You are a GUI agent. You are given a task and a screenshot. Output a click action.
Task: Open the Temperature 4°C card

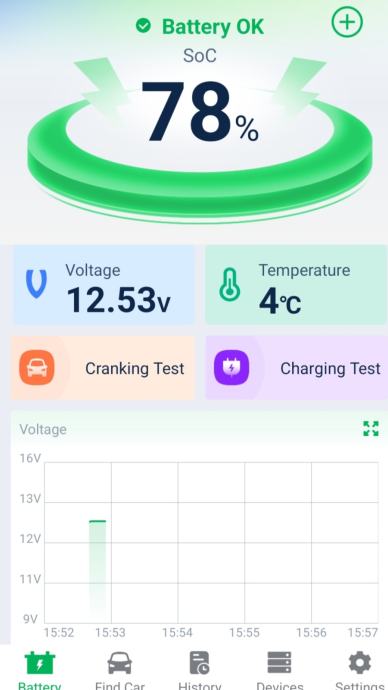(x=296, y=285)
